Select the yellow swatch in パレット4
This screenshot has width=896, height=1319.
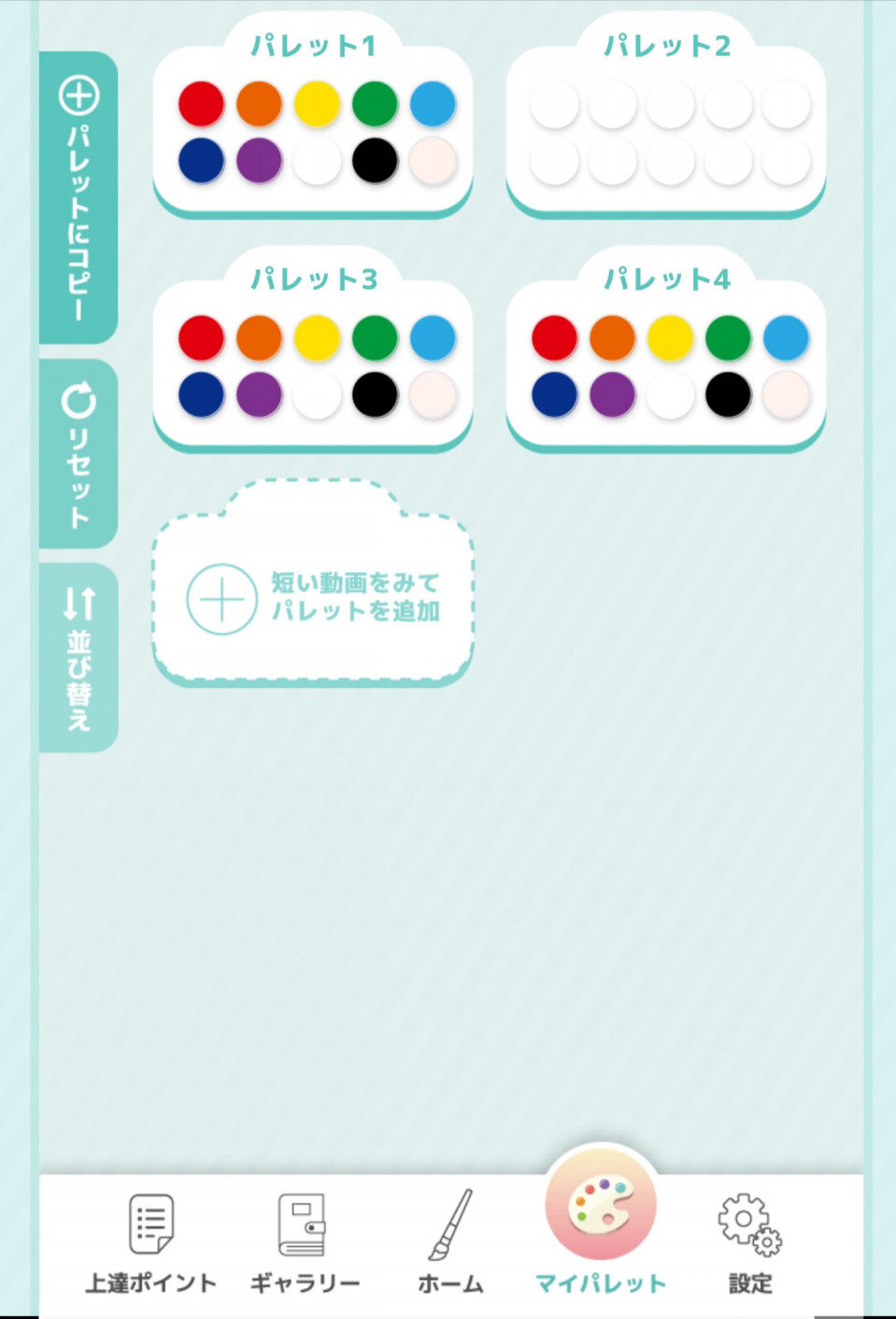(670, 337)
